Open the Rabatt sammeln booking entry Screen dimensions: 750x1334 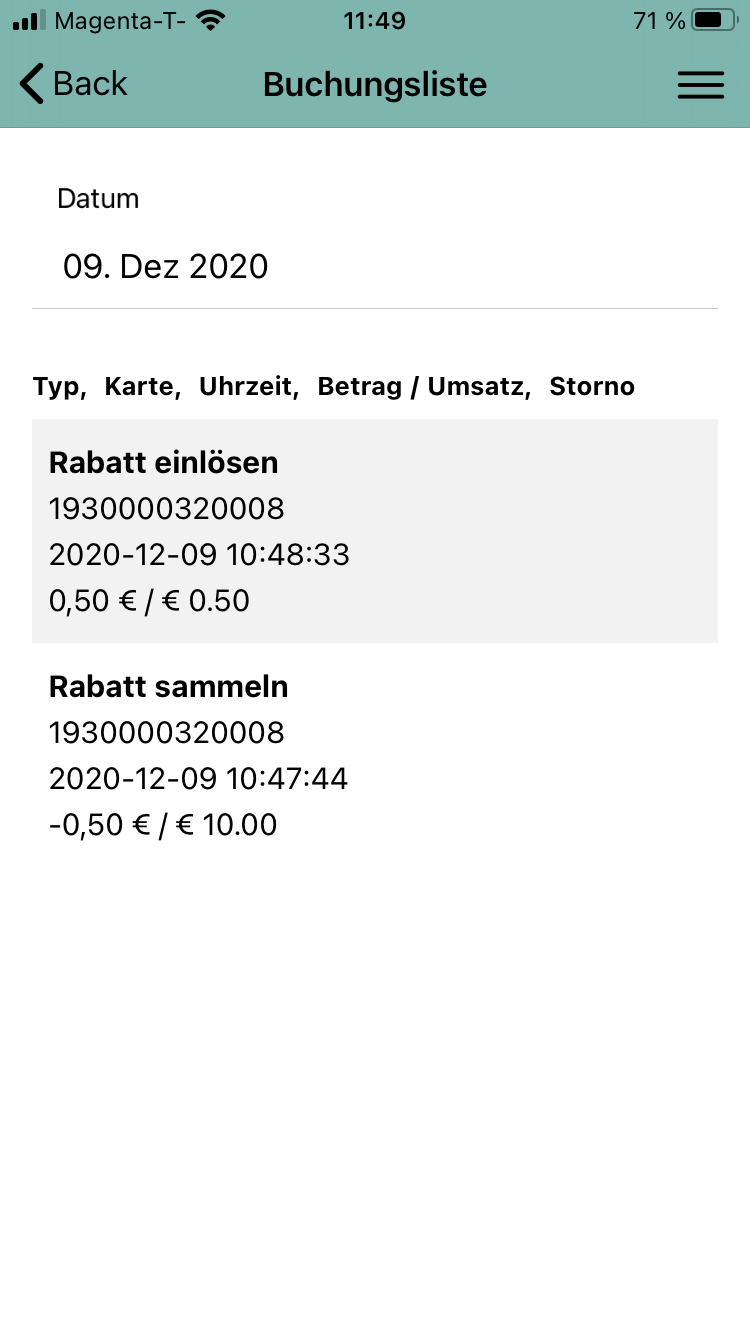pyautogui.click(x=375, y=755)
